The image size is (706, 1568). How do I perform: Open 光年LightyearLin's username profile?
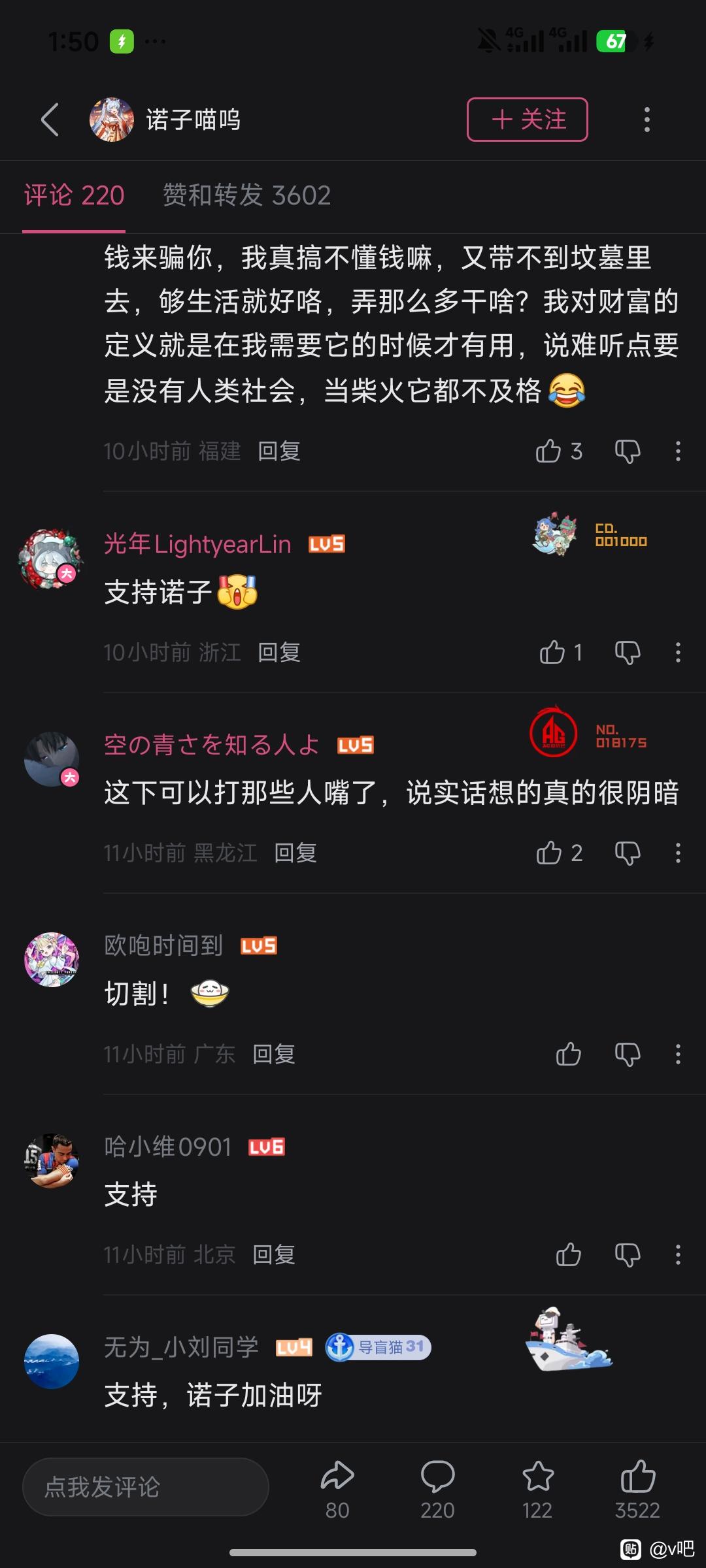pyautogui.click(x=197, y=544)
